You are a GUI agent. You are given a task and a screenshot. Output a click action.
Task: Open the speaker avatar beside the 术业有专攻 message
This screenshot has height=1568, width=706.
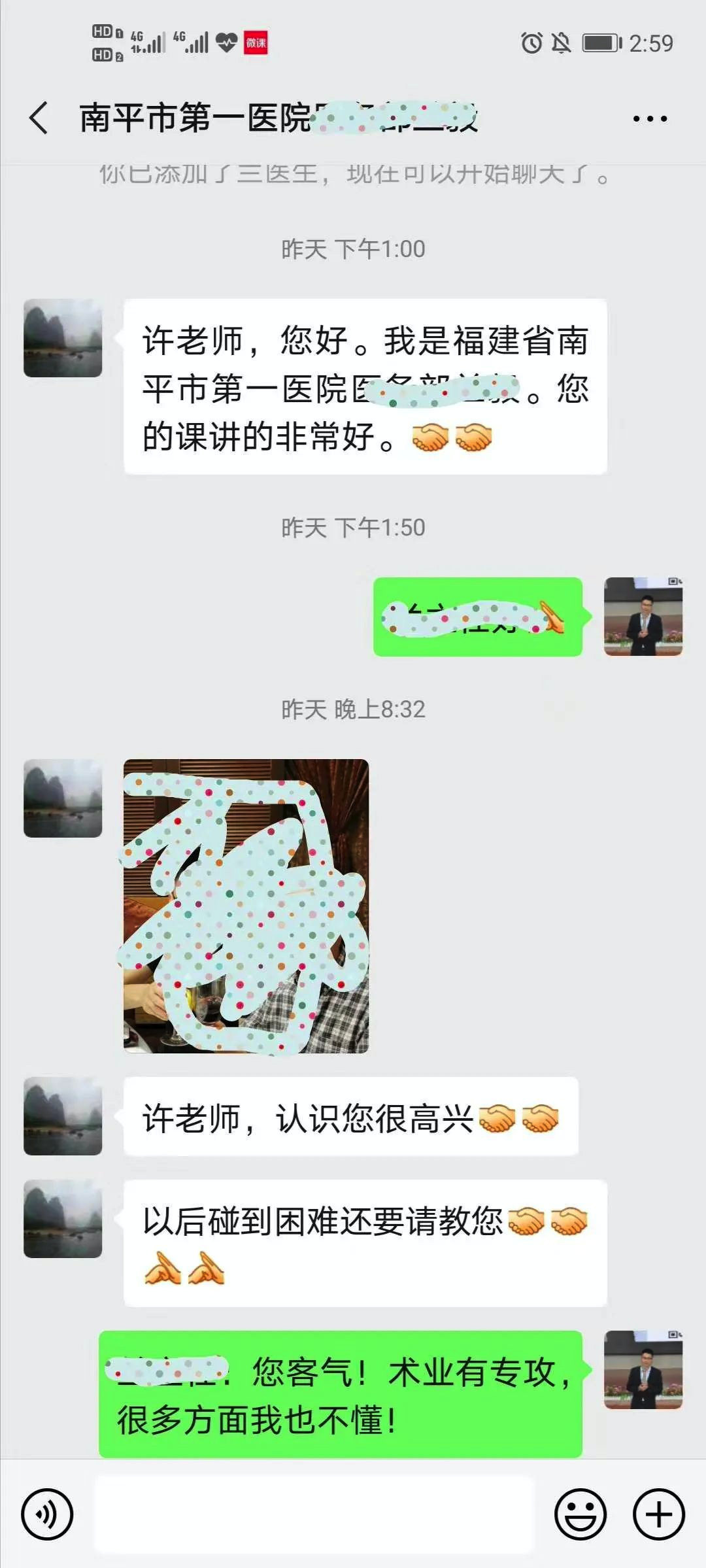pos(643,1370)
